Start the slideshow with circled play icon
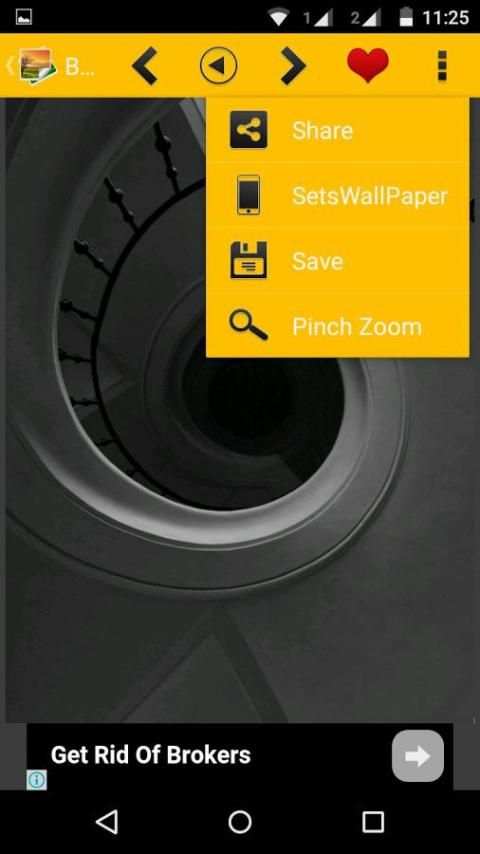Image resolution: width=480 pixels, height=854 pixels. coord(218,66)
